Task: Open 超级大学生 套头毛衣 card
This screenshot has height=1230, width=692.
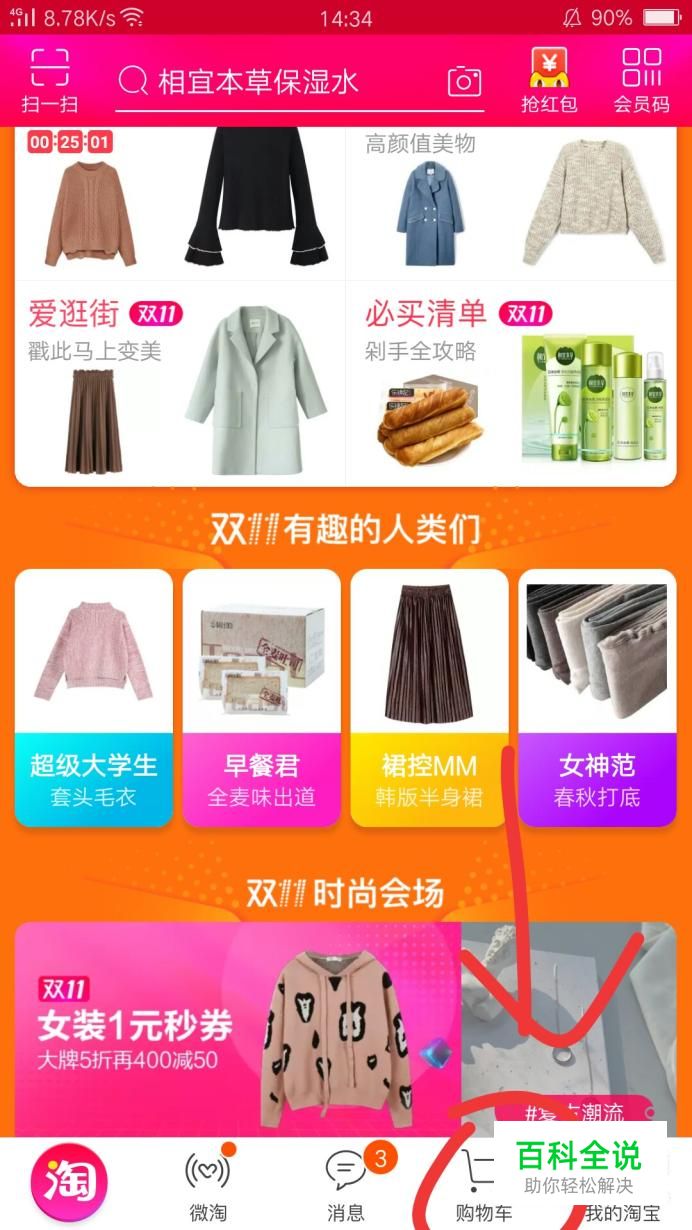Action: [x=94, y=697]
